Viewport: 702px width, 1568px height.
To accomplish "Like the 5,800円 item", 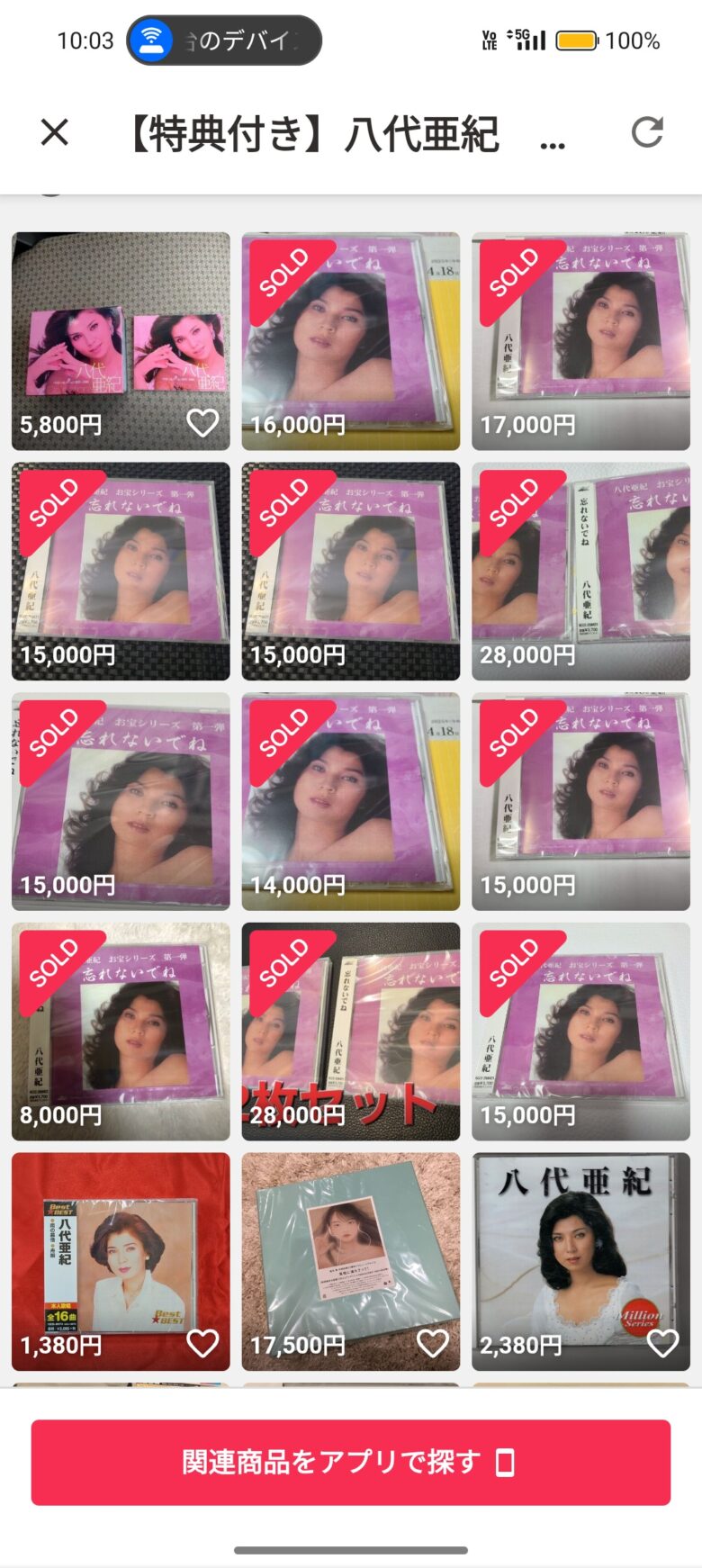I will coord(202,422).
